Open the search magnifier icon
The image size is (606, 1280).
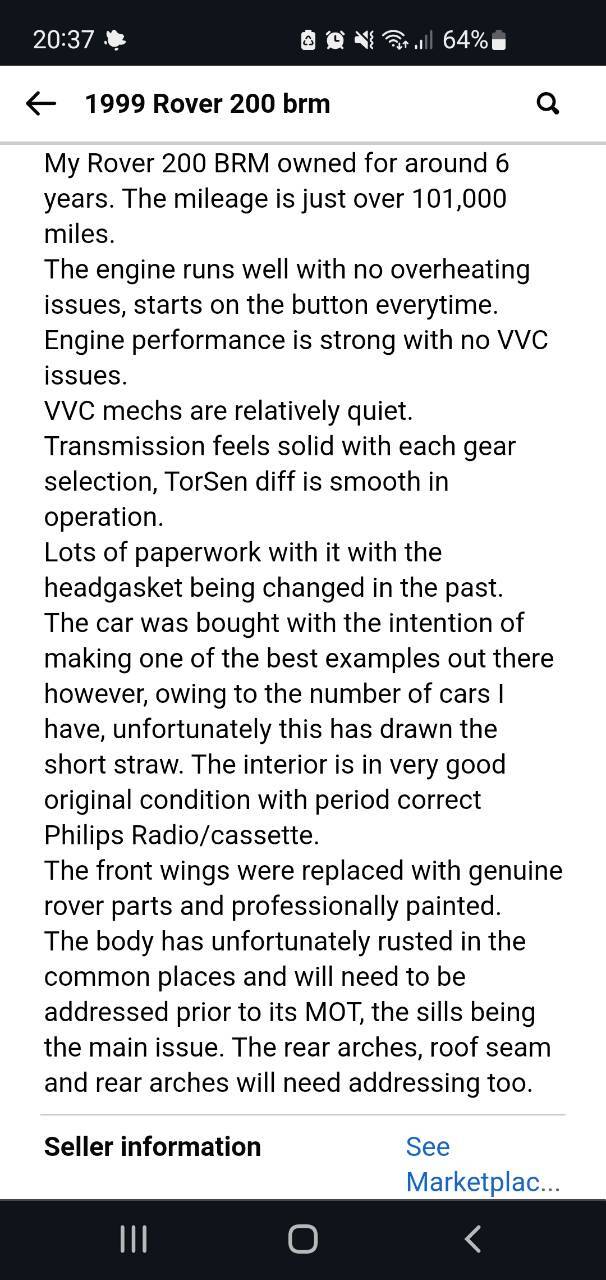(x=548, y=103)
